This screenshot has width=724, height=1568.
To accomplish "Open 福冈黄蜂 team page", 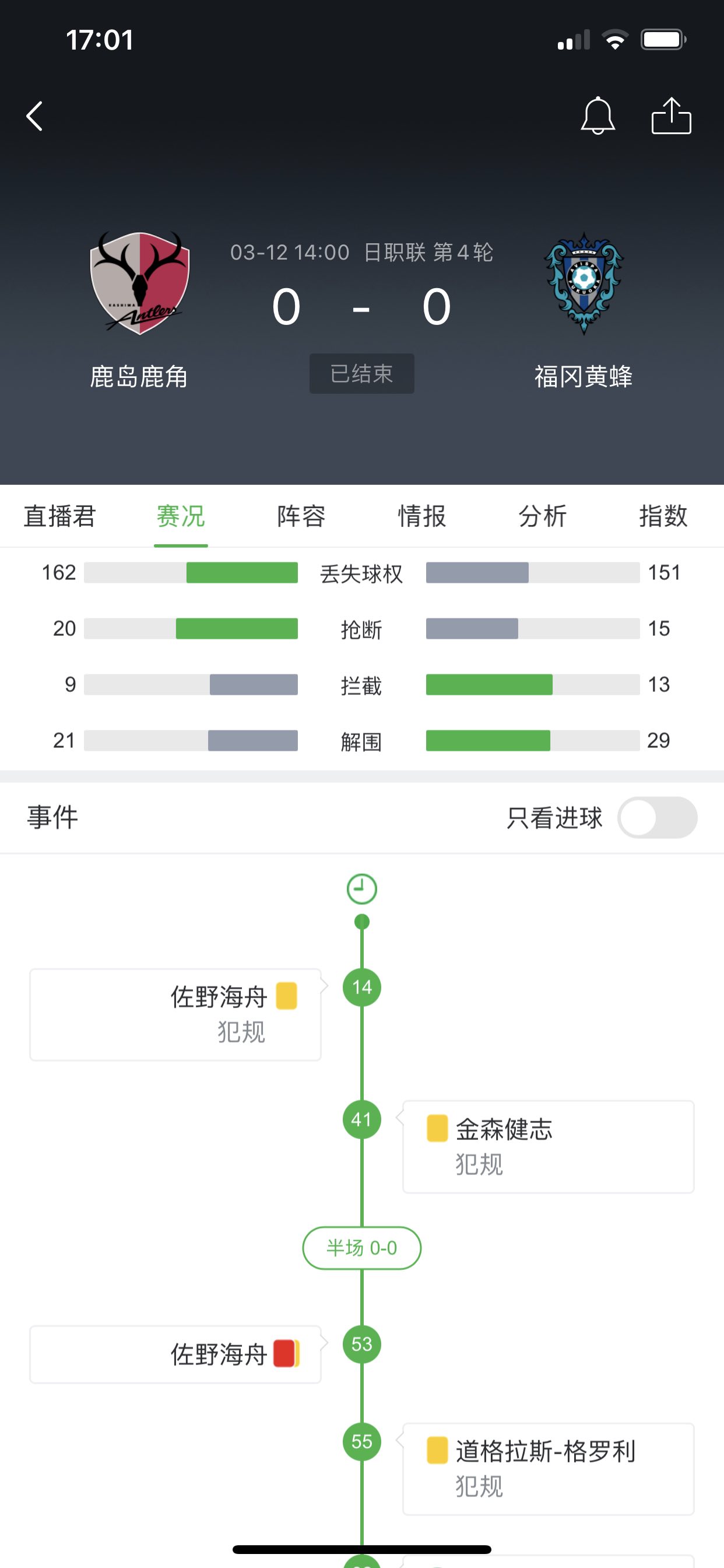I will [x=584, y=309].
